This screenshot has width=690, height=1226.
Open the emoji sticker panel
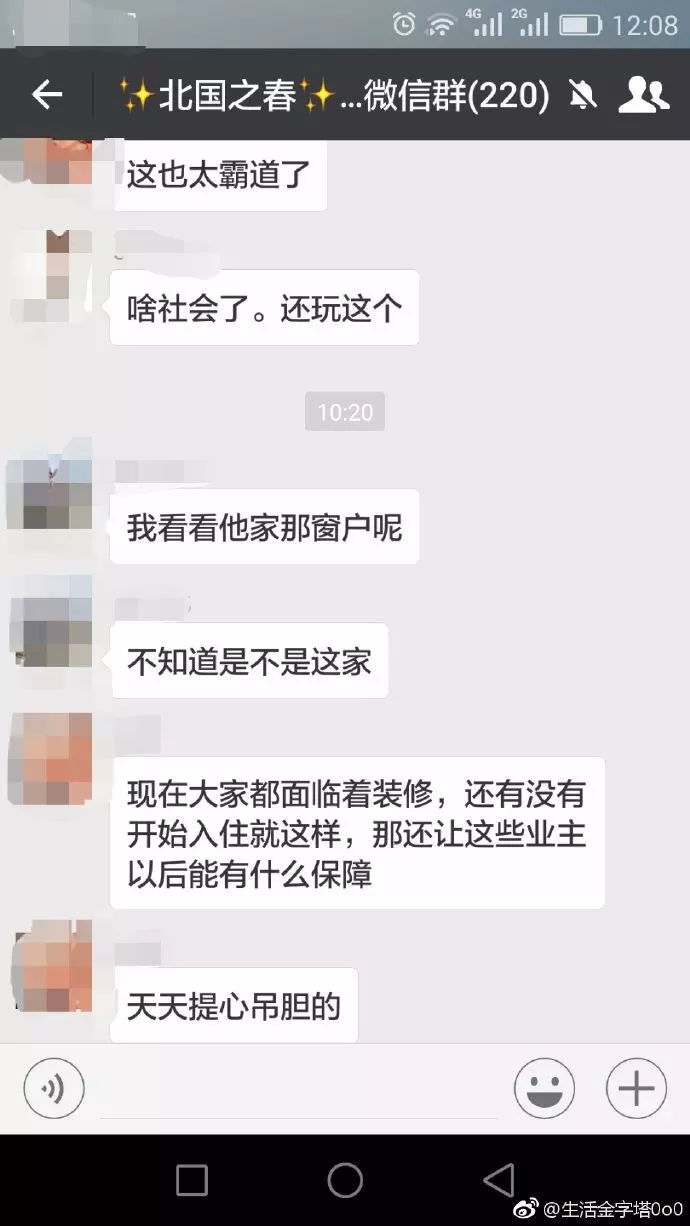544,1088
